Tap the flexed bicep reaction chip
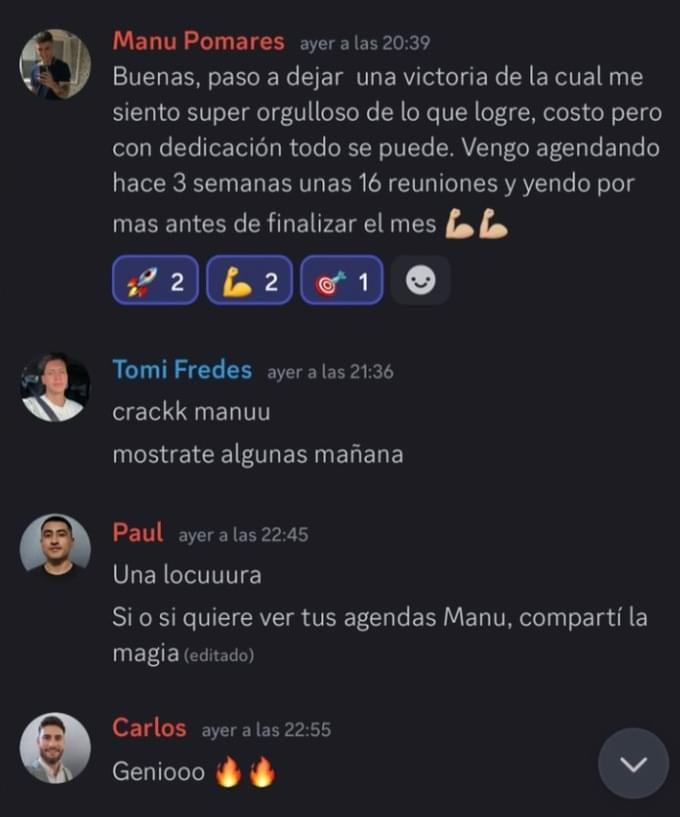The height and width of the screenshot is (817, 680). [249, 281]
